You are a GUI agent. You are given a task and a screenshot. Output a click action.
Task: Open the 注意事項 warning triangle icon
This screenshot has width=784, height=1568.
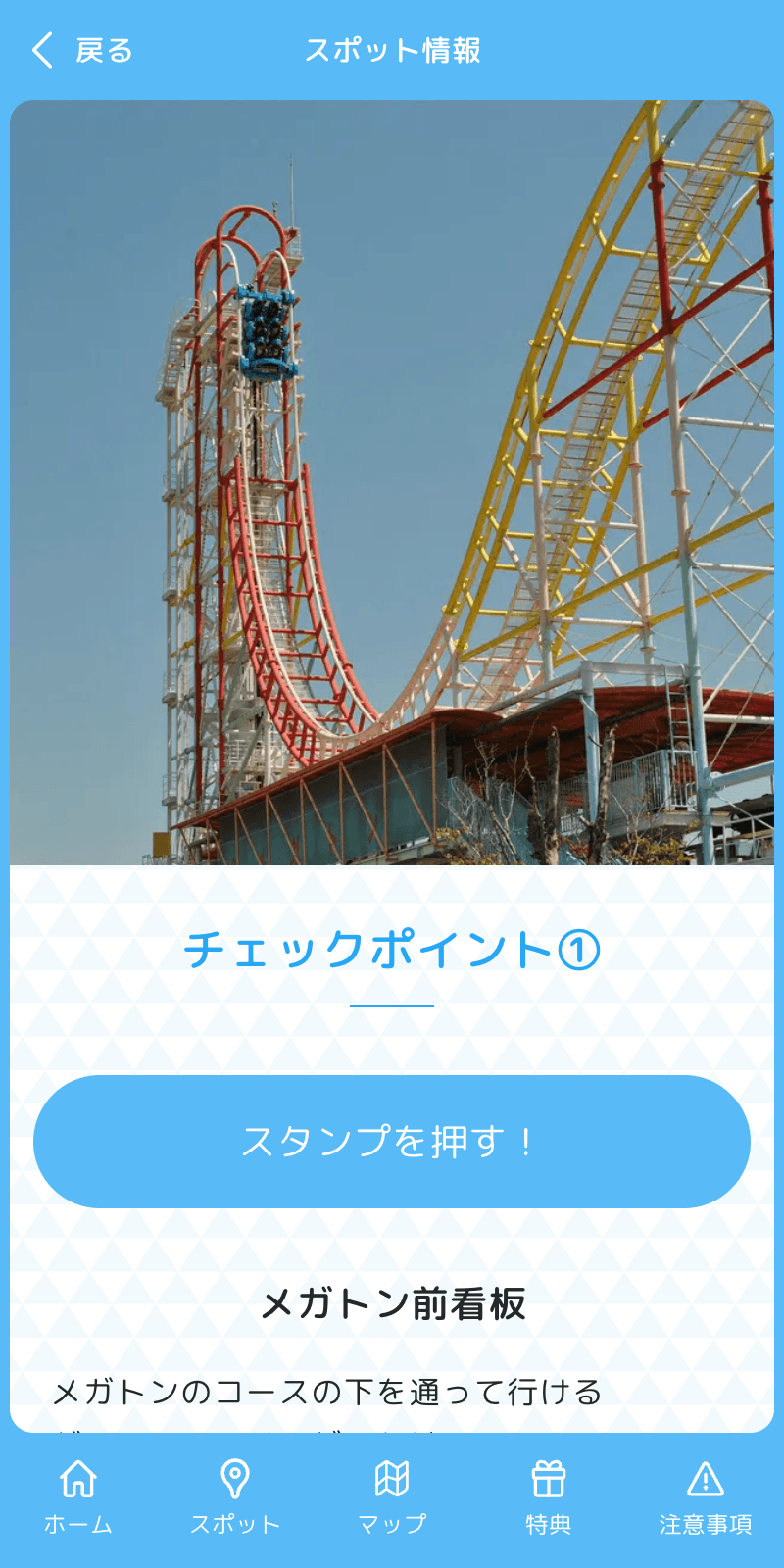click(x=706, y=1476)
